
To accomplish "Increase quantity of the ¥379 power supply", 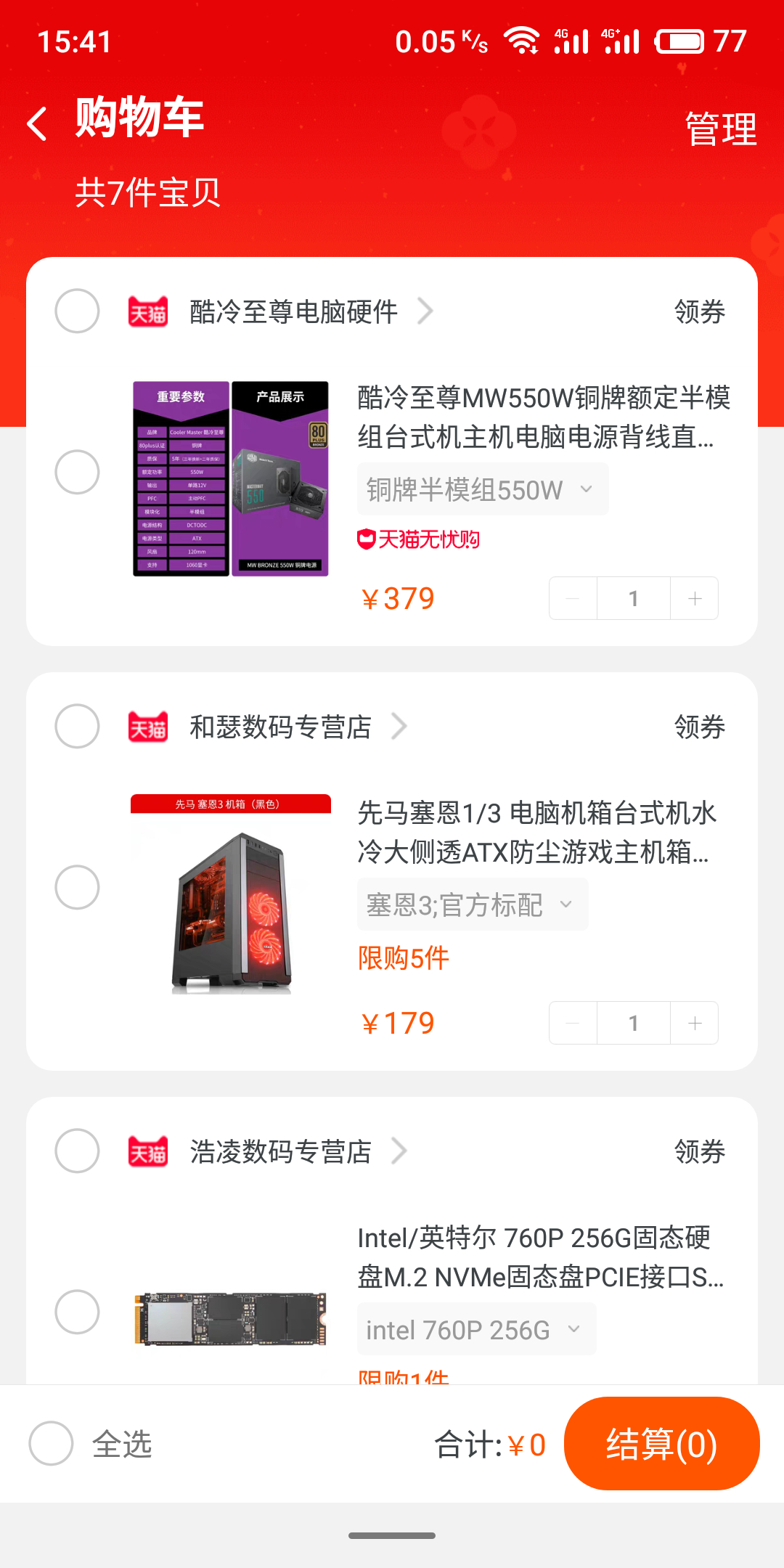I will click(x=695, y=598).
